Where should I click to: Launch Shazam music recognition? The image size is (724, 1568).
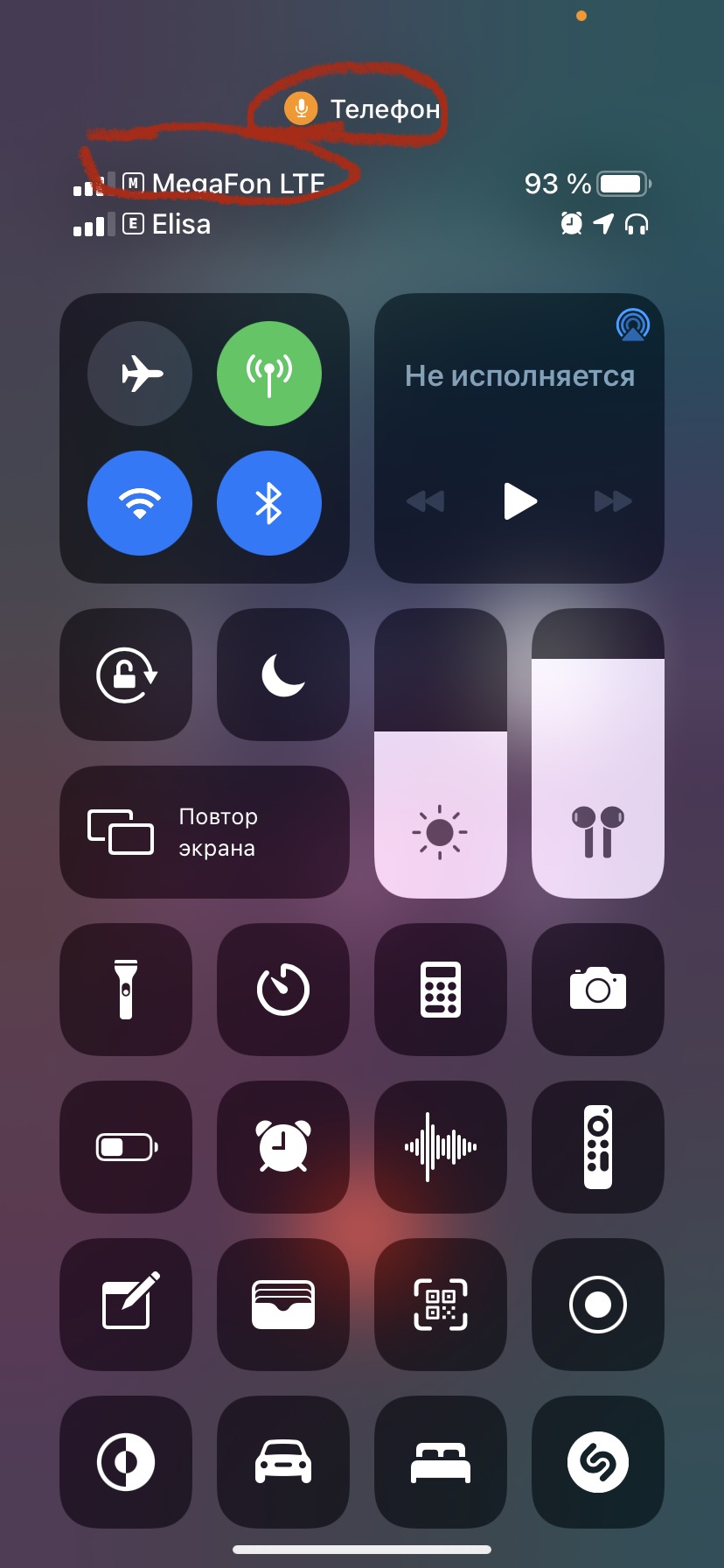(x=598, y=1462)
